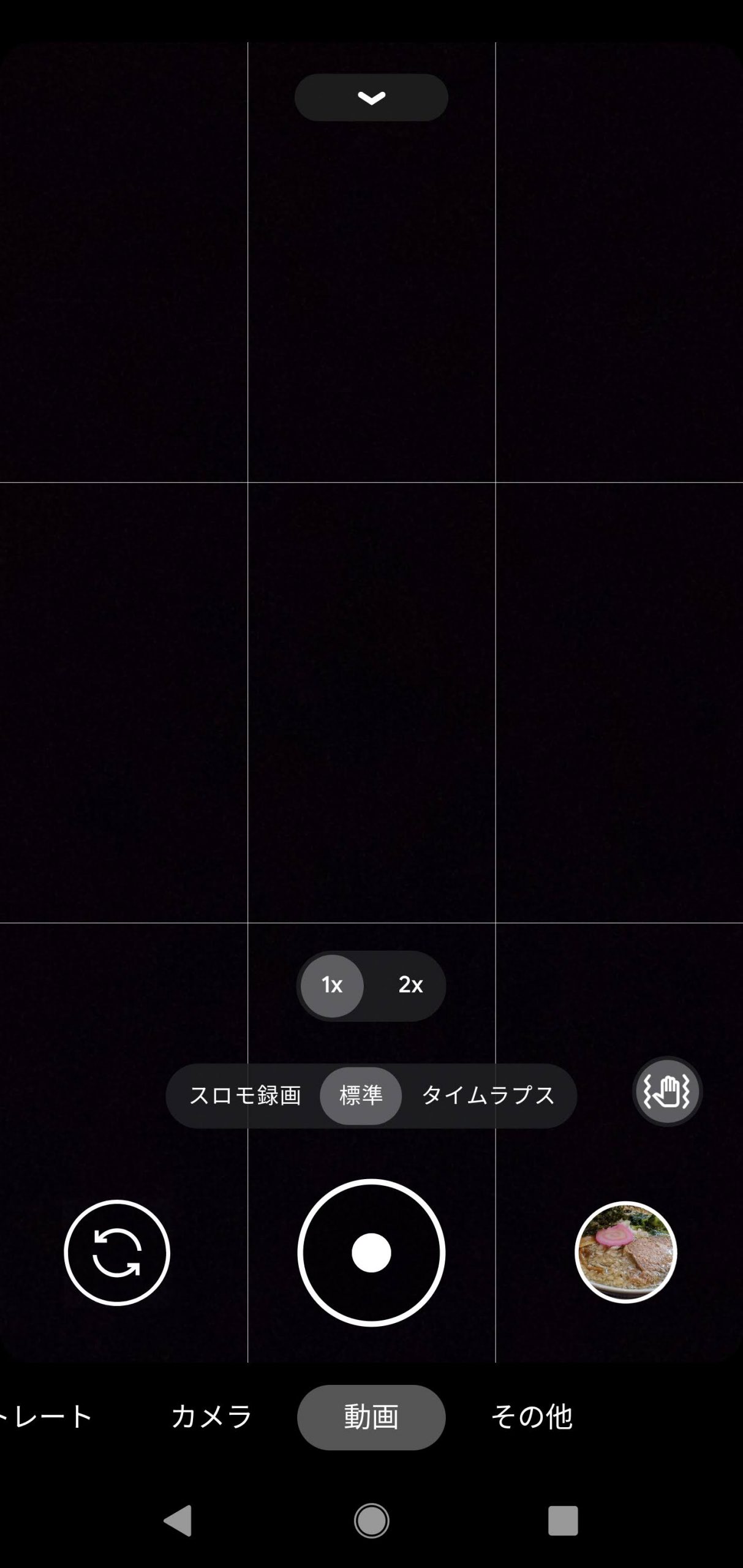Image resolution: width=743 pixels, height=1568 pixels.
Task: Select 1x zoom level
Action: click(333, 986)
